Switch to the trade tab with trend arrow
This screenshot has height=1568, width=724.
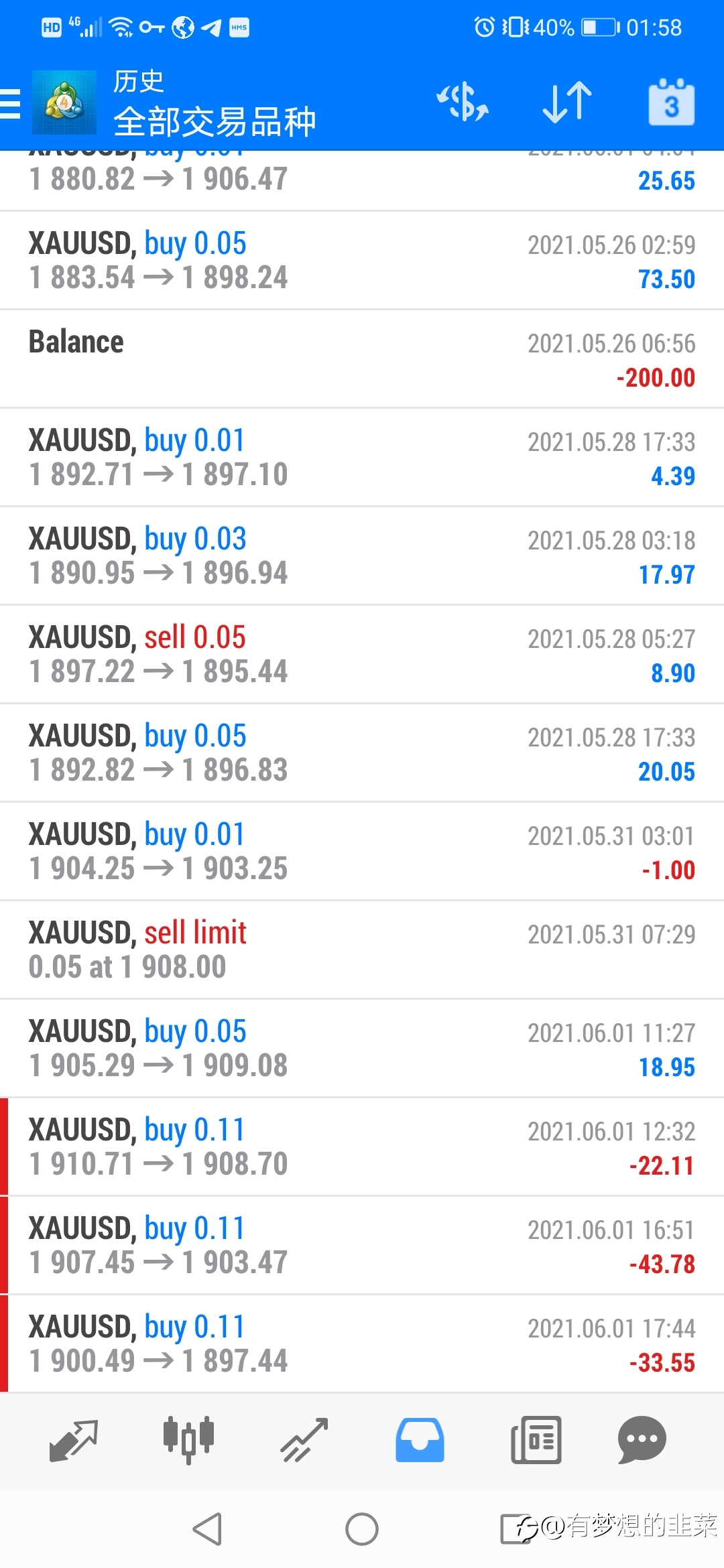304,1440
